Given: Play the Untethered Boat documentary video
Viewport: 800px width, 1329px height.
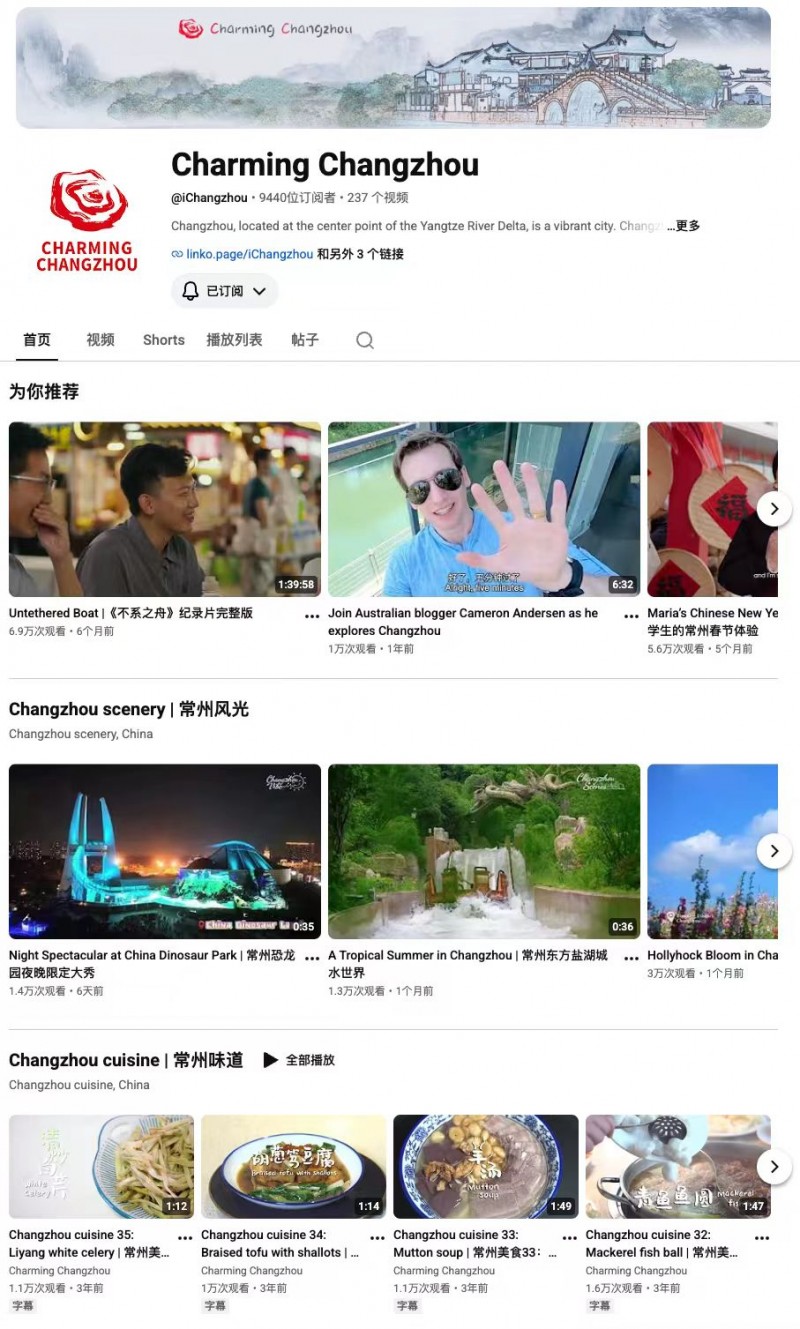Looking at the screenshot, I should point(165,509).
